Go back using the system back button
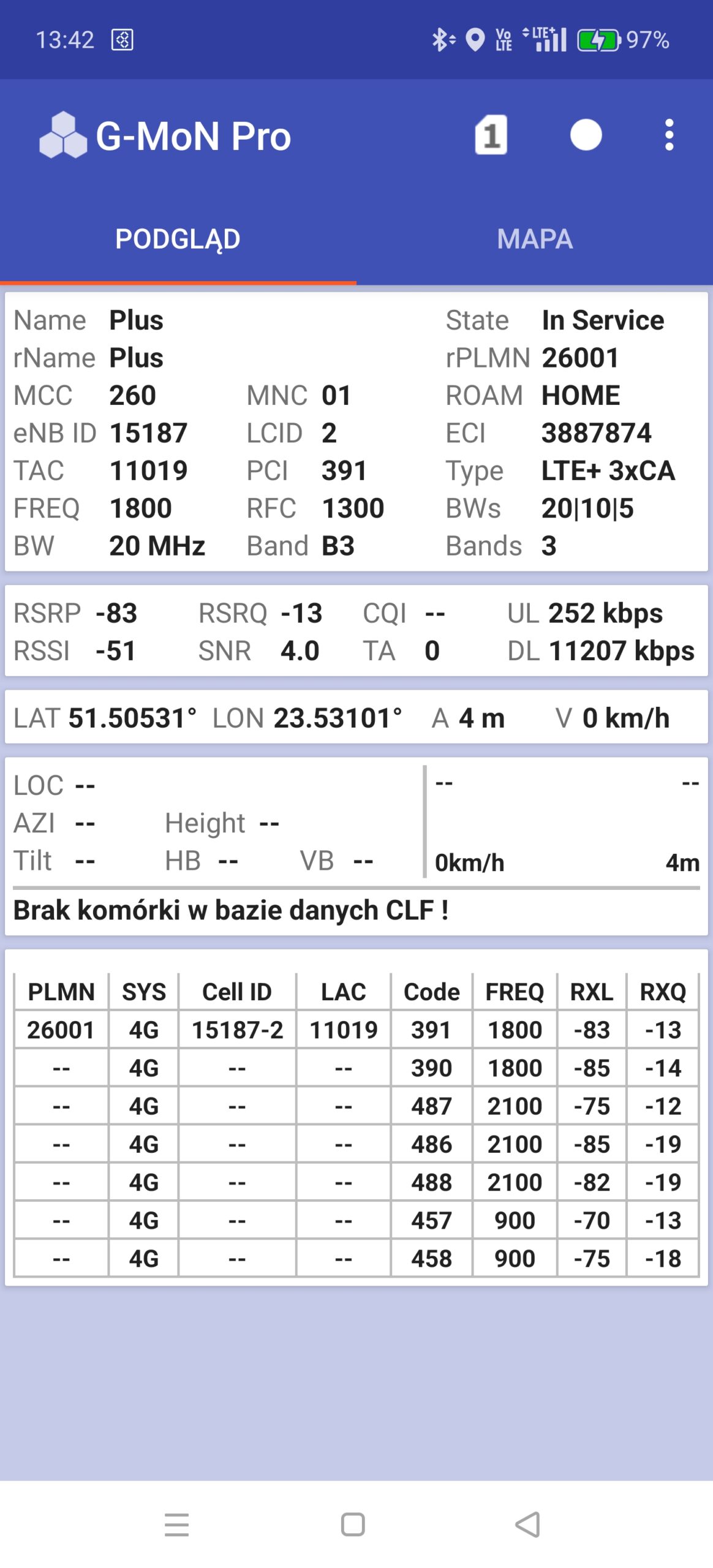This screenshot has height=1568, width=713. (x=528, y=1524)
